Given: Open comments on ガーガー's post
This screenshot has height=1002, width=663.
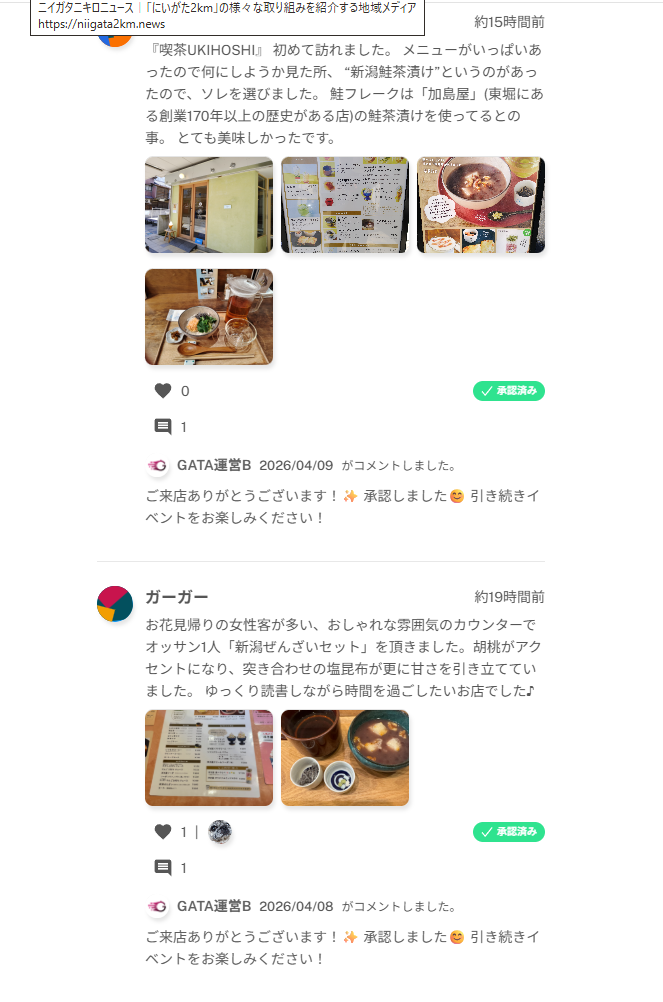Looking at the screenshot, I should [163, 868].
